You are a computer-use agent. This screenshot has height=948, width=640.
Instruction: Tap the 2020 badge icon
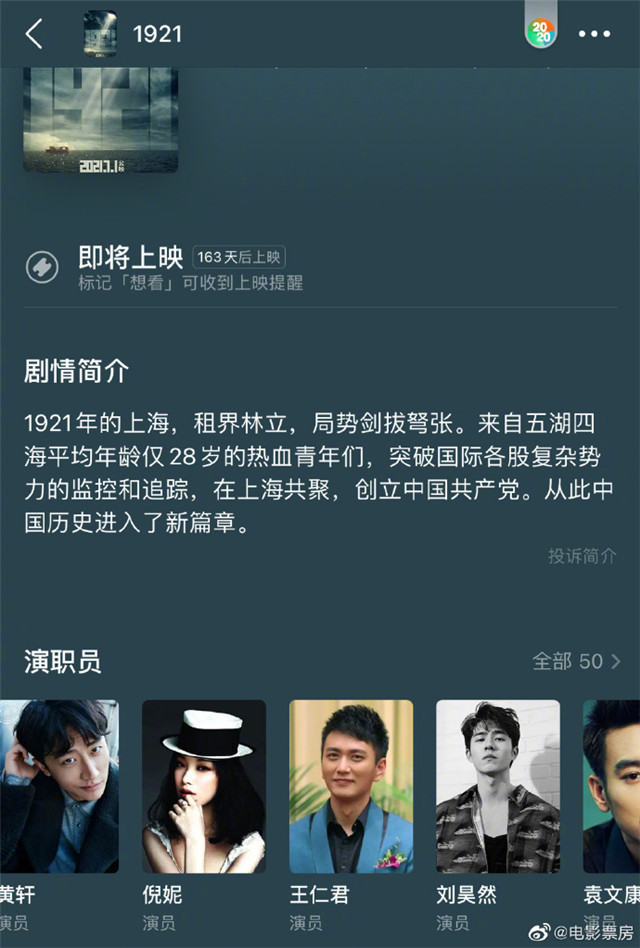pyautogui.click(x=541, y=33)
